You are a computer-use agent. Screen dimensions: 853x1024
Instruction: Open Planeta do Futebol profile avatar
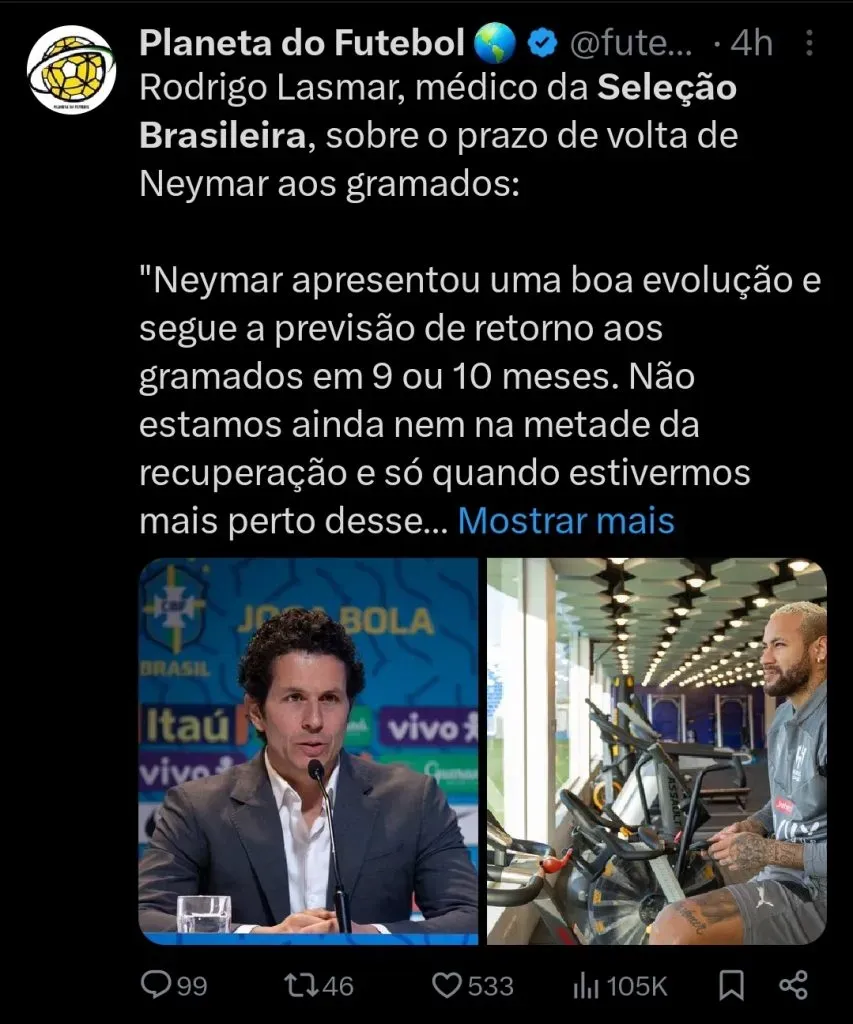tap(71, 70)
